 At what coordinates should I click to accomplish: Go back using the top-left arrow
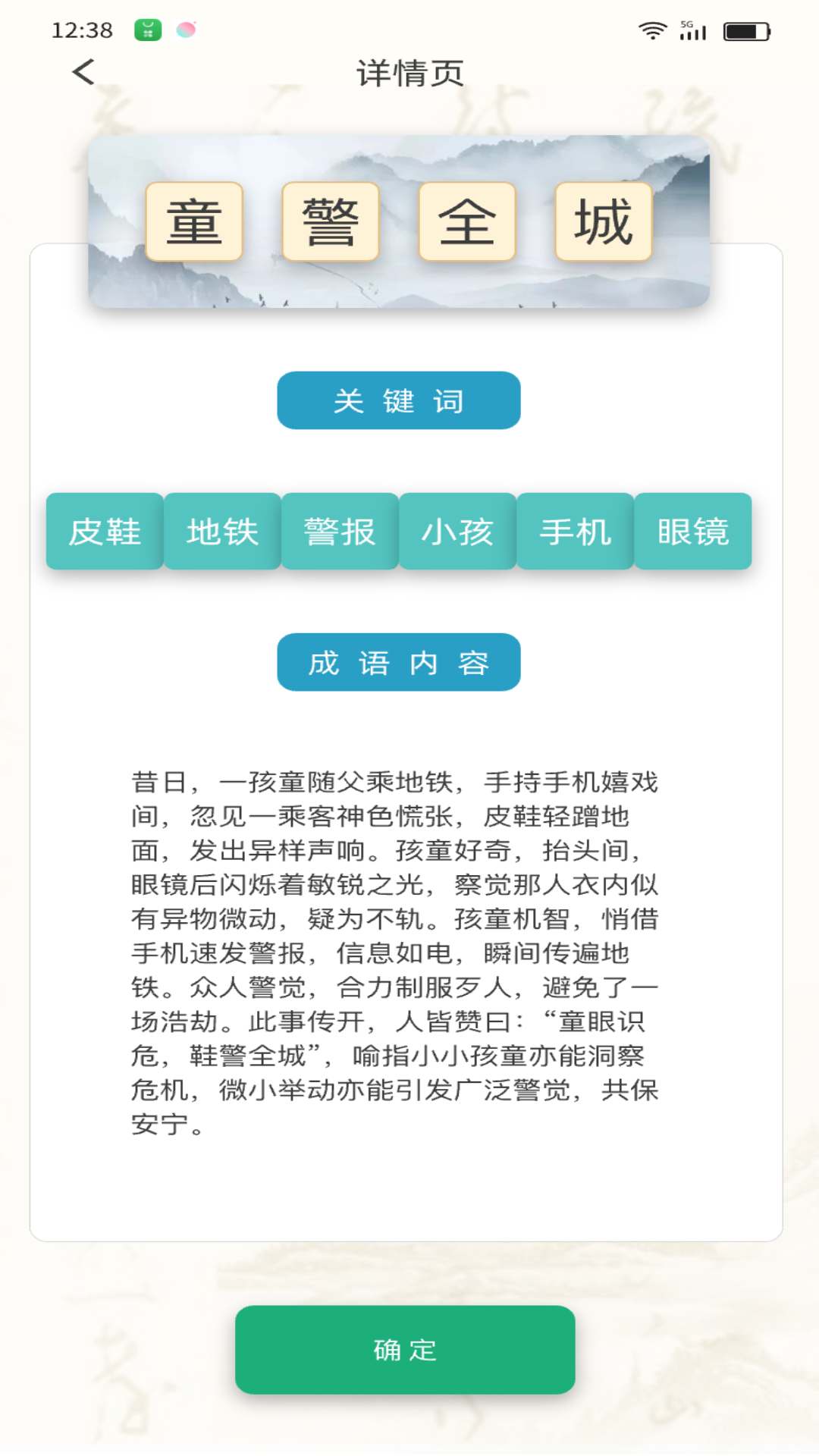click(83, 73)
